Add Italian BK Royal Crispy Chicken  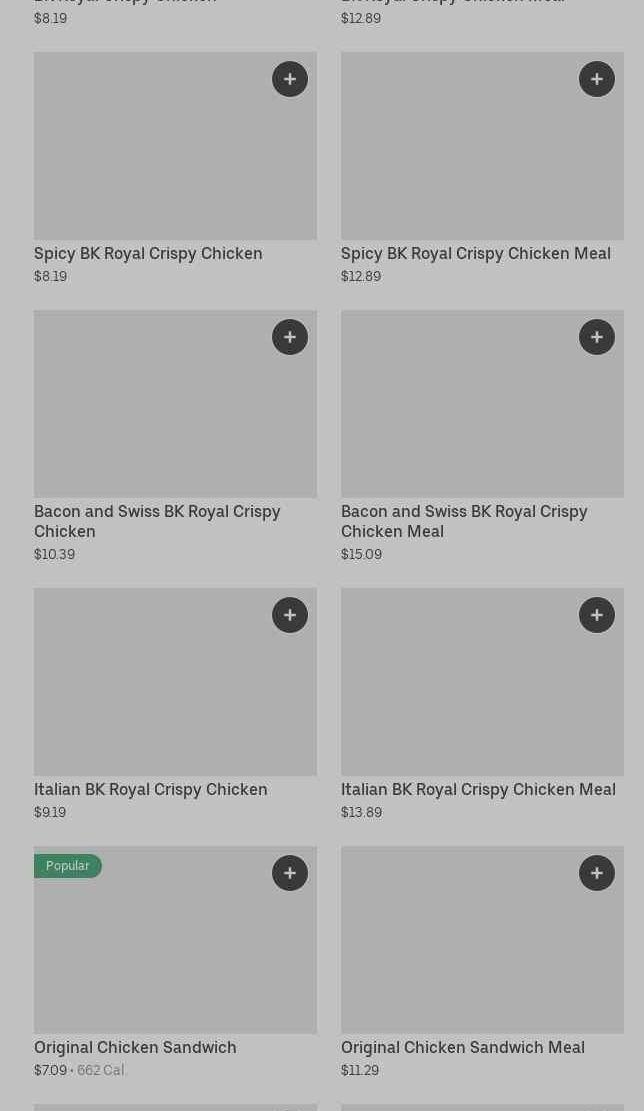click(x=290, y=615)
